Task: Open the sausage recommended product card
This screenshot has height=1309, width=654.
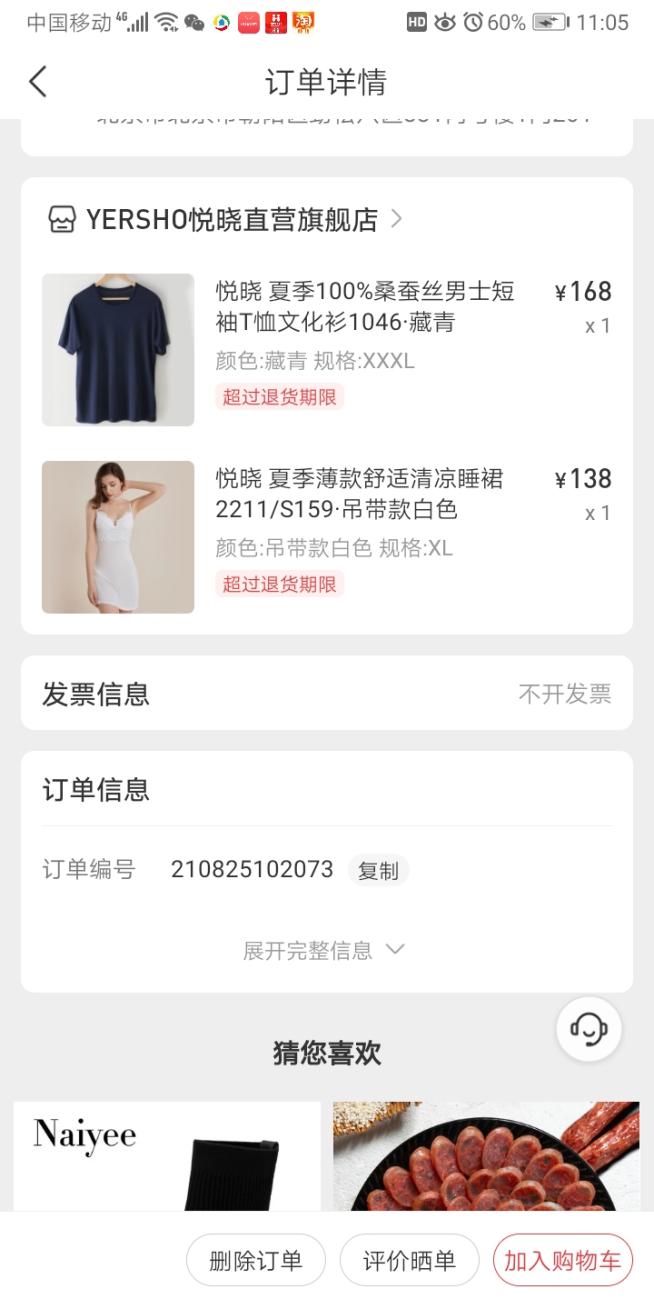Action: [486, 1156]
